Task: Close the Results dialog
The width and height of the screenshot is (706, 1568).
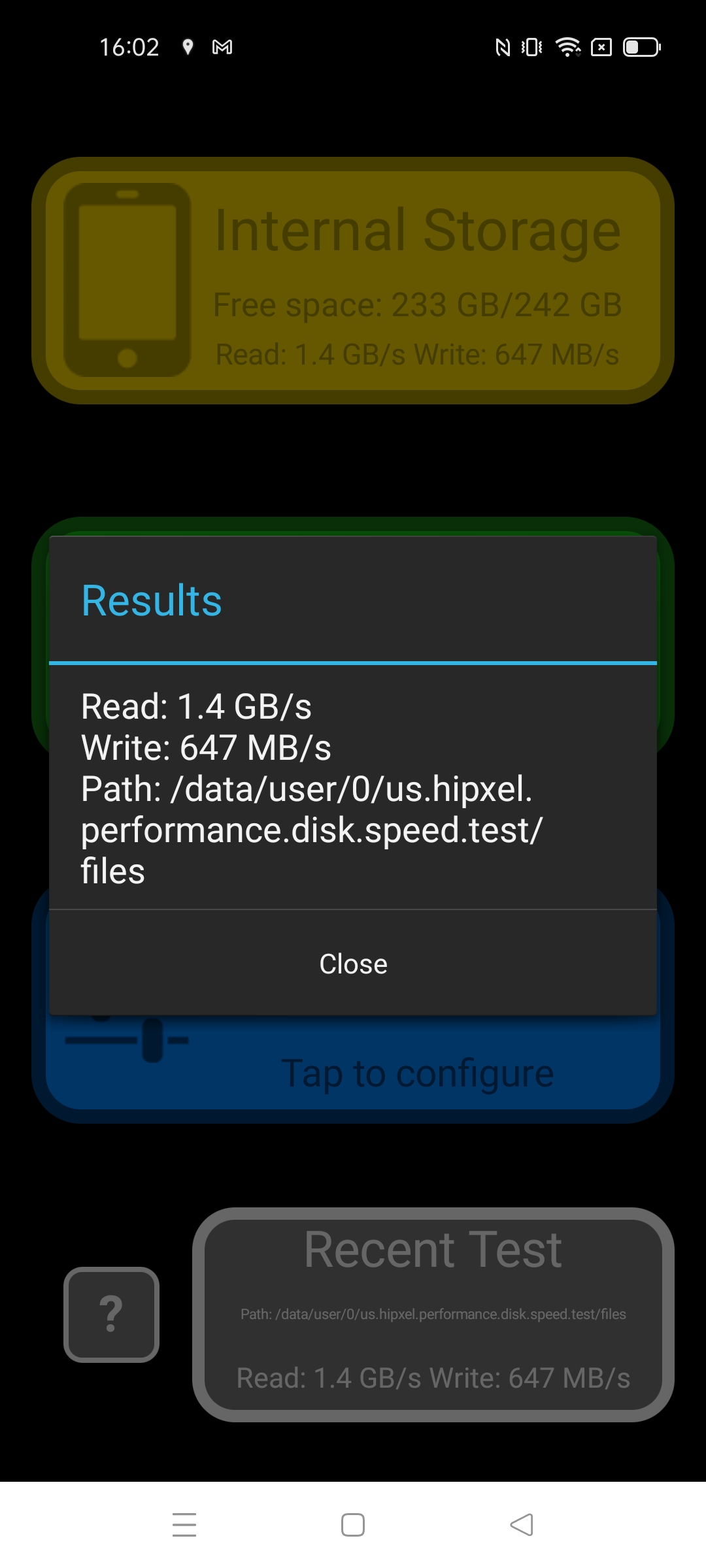Action: [353, 964]
